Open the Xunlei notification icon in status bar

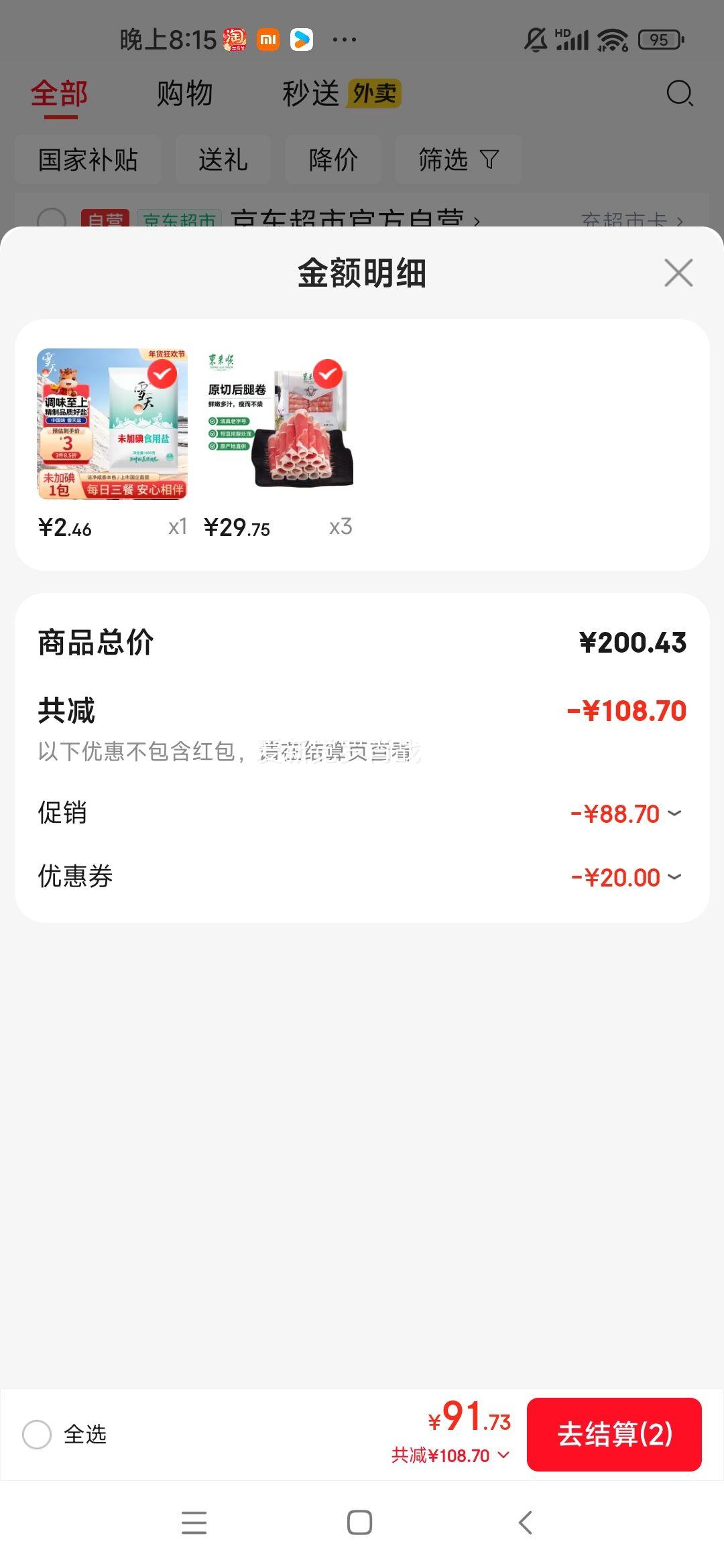(303, 40)
